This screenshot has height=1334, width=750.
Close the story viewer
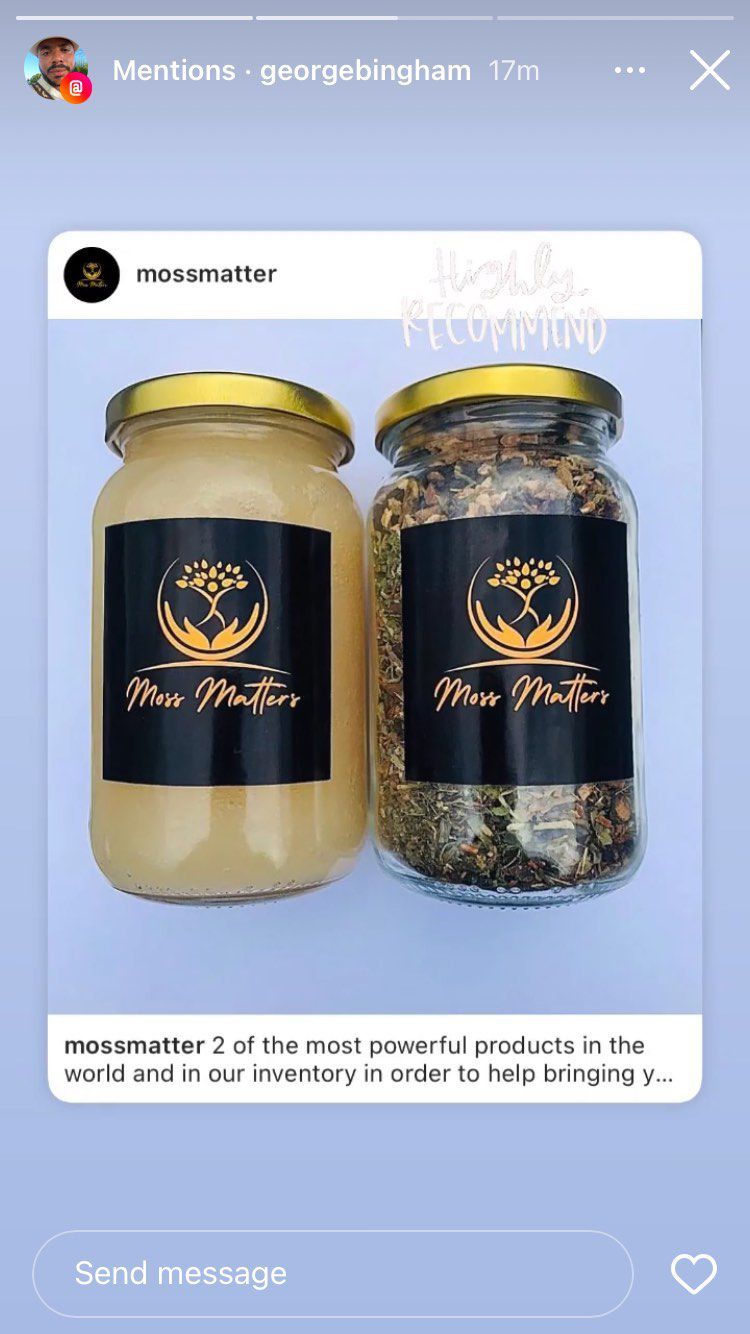(709, 71)
